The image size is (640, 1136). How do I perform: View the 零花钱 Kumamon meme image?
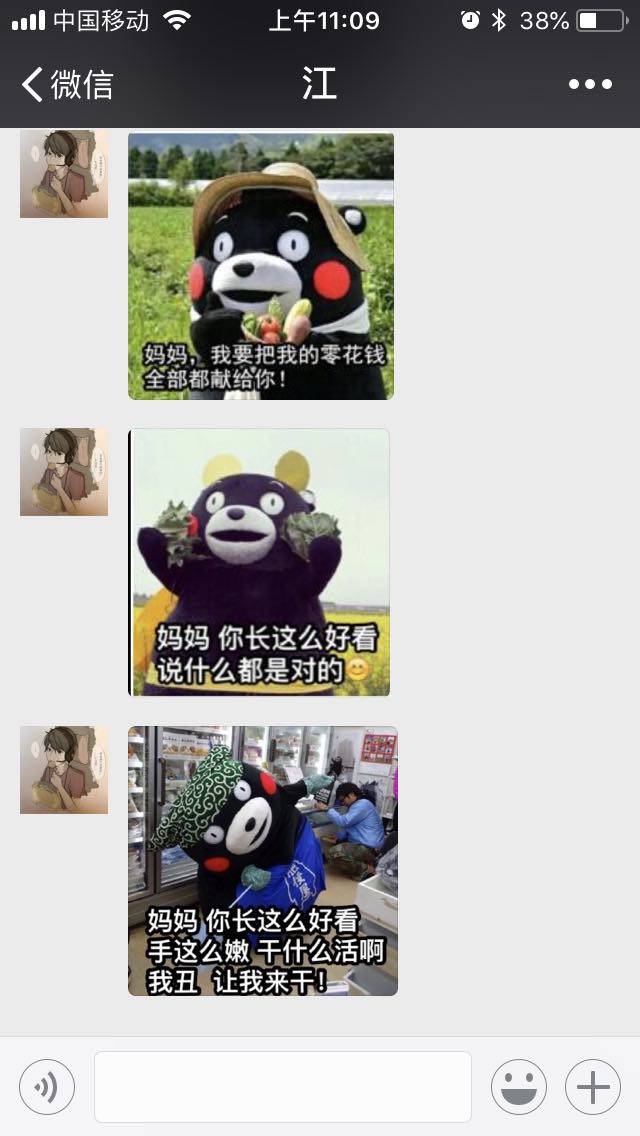pyautogui.click(x=261, y=266)
